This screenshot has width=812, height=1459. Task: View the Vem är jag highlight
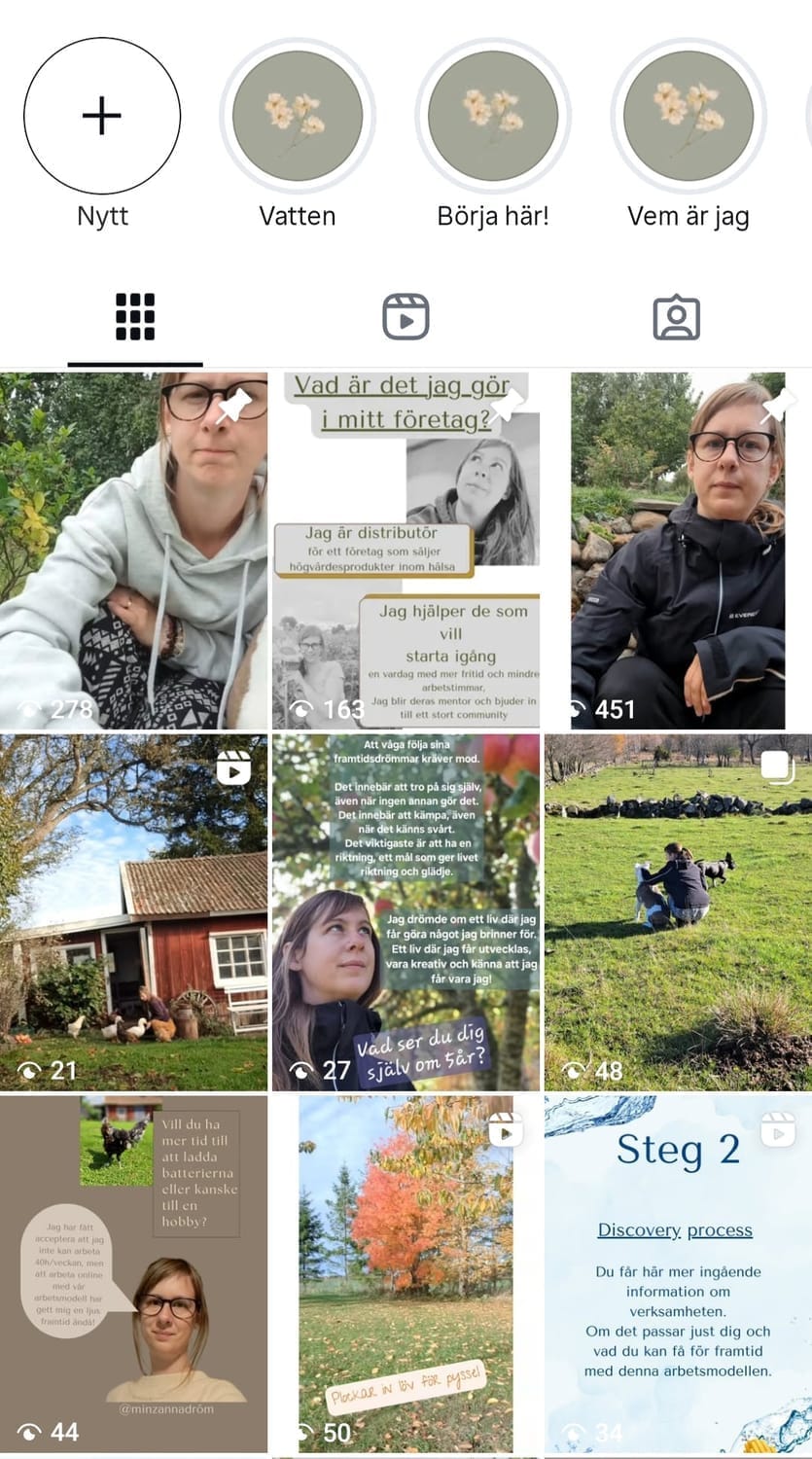pyautogui.click(x=688, y=116)
